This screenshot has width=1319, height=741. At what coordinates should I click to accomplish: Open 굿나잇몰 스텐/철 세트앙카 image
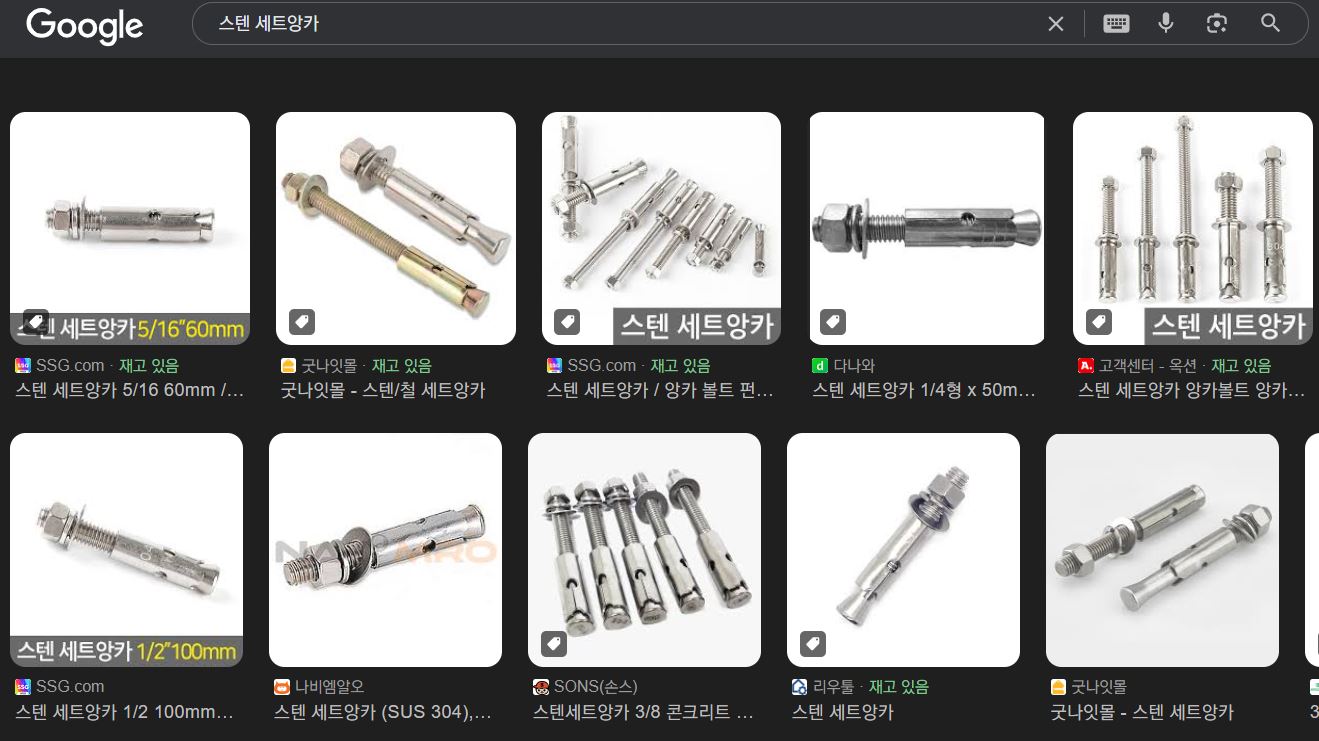[x=396, y=228]
